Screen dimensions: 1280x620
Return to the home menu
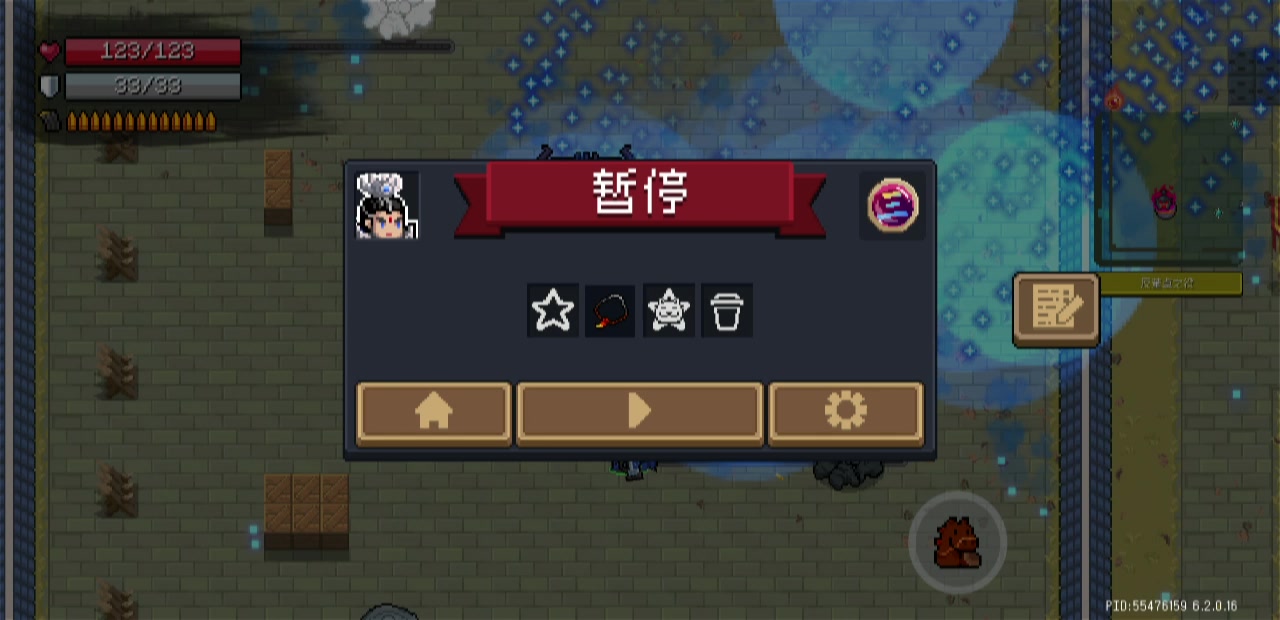pyautogui.click(x=434, y=411)
